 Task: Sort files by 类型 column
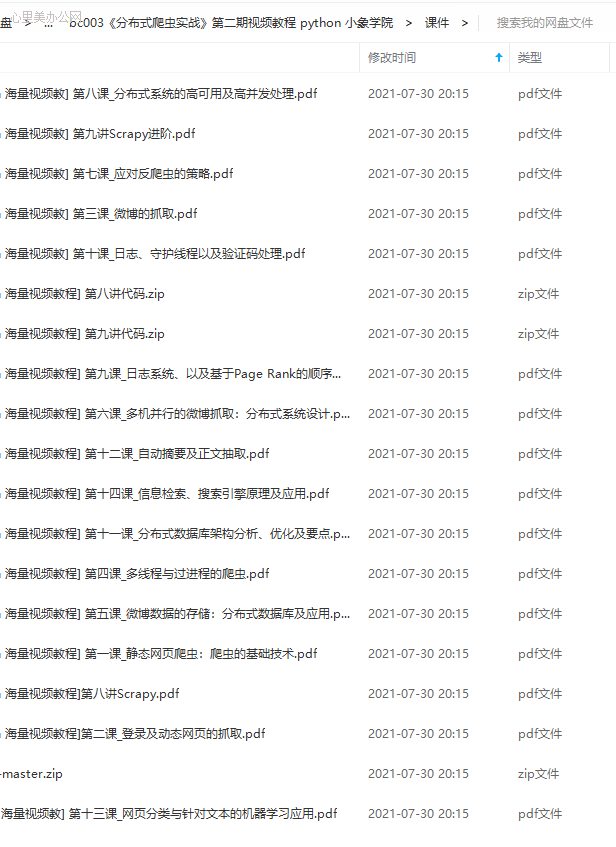click(530, 58)
